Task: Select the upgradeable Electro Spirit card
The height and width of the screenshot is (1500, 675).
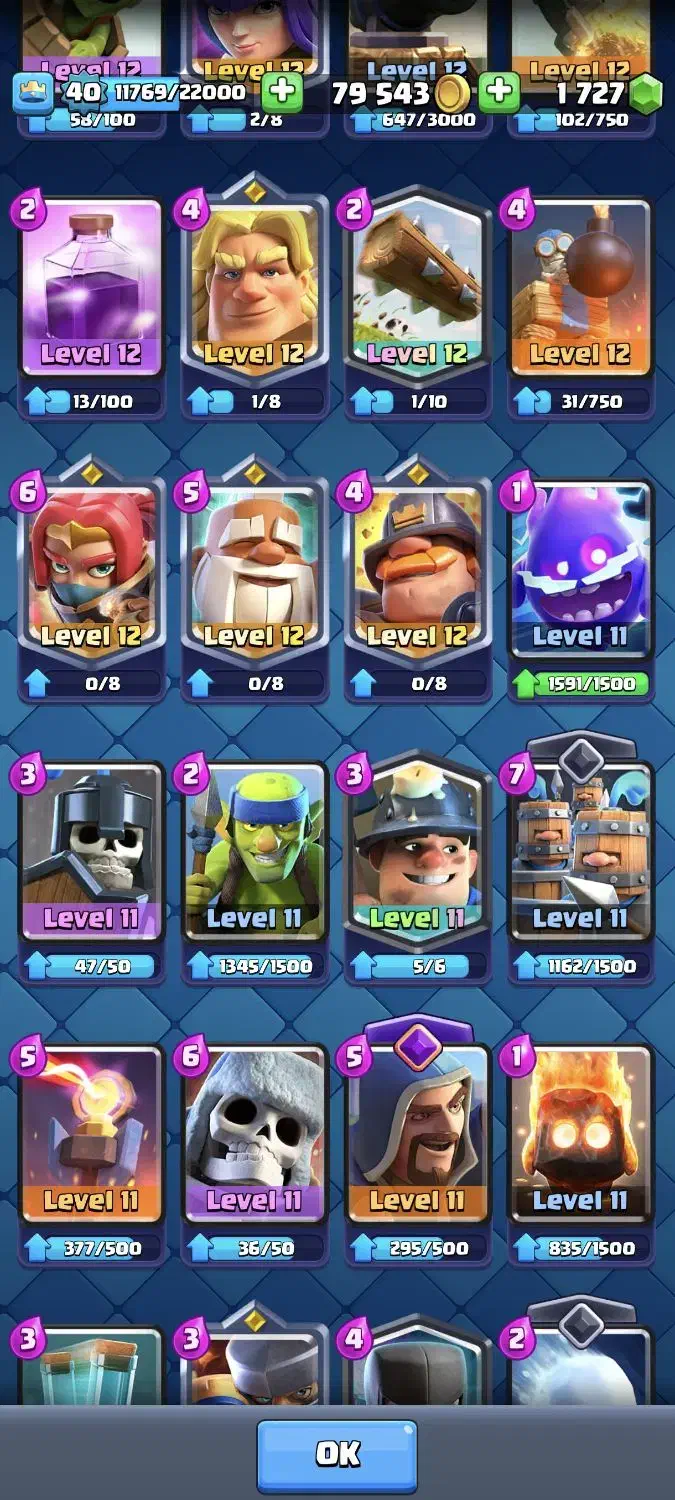Action: click(580, 572)
